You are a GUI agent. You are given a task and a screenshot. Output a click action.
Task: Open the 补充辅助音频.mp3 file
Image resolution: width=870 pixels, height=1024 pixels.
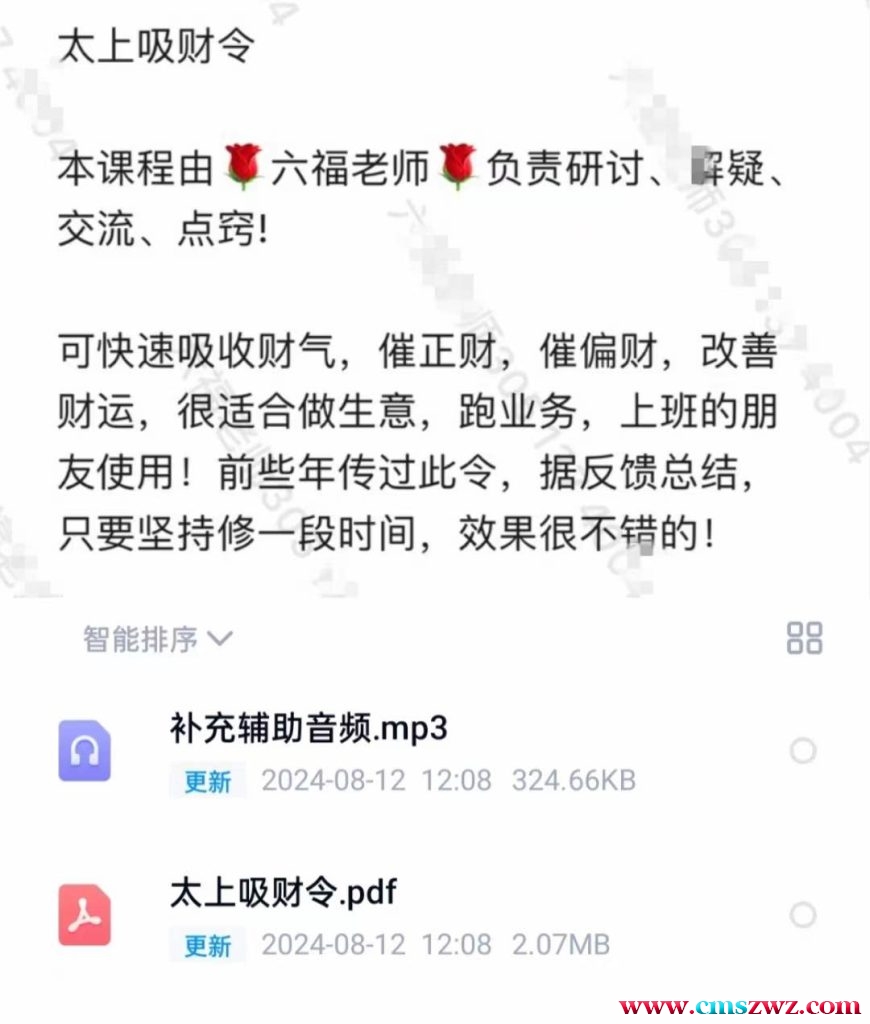pyautogui.click(x=308, y=729)
